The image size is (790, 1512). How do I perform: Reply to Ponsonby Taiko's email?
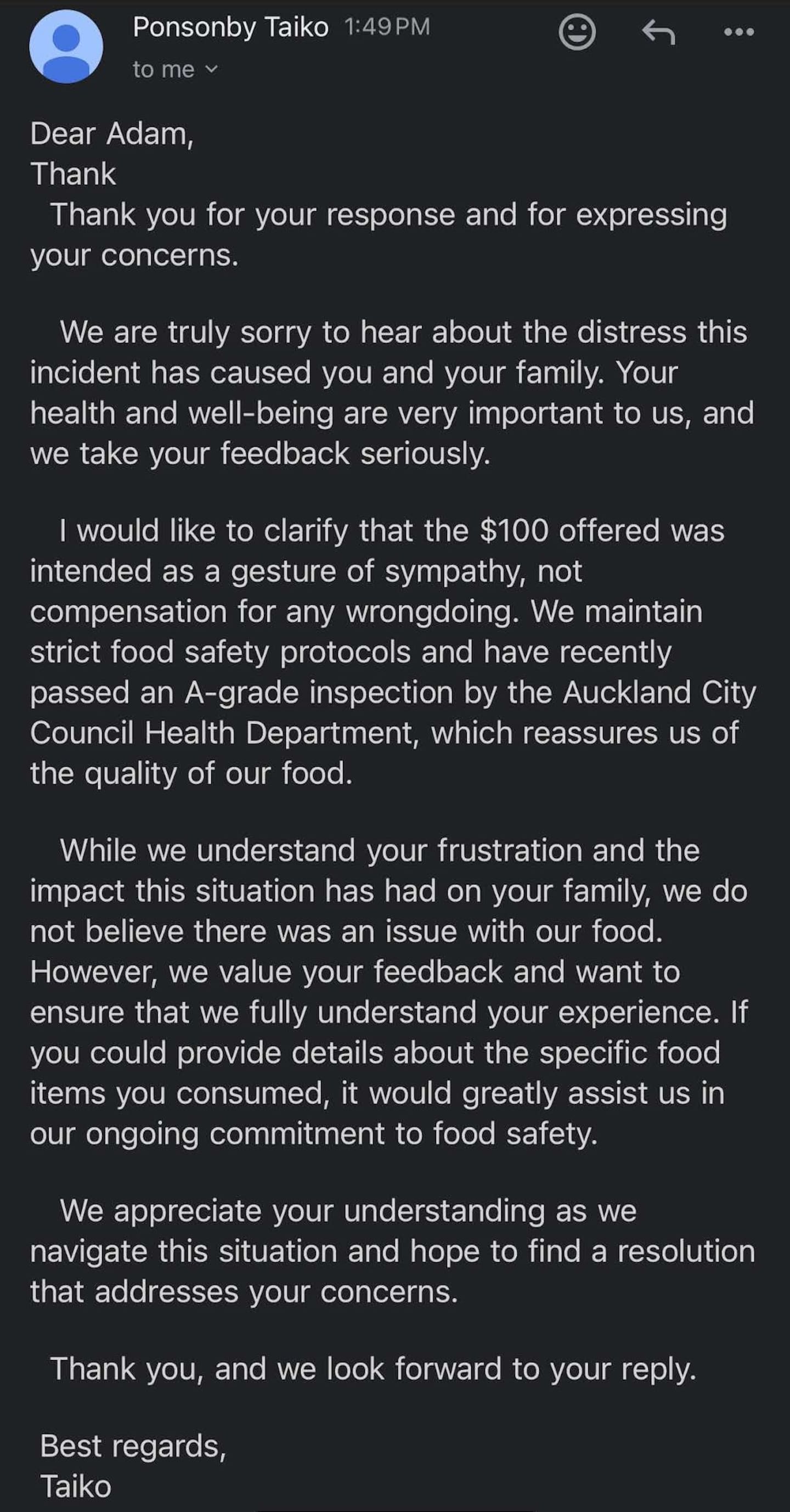658,32
